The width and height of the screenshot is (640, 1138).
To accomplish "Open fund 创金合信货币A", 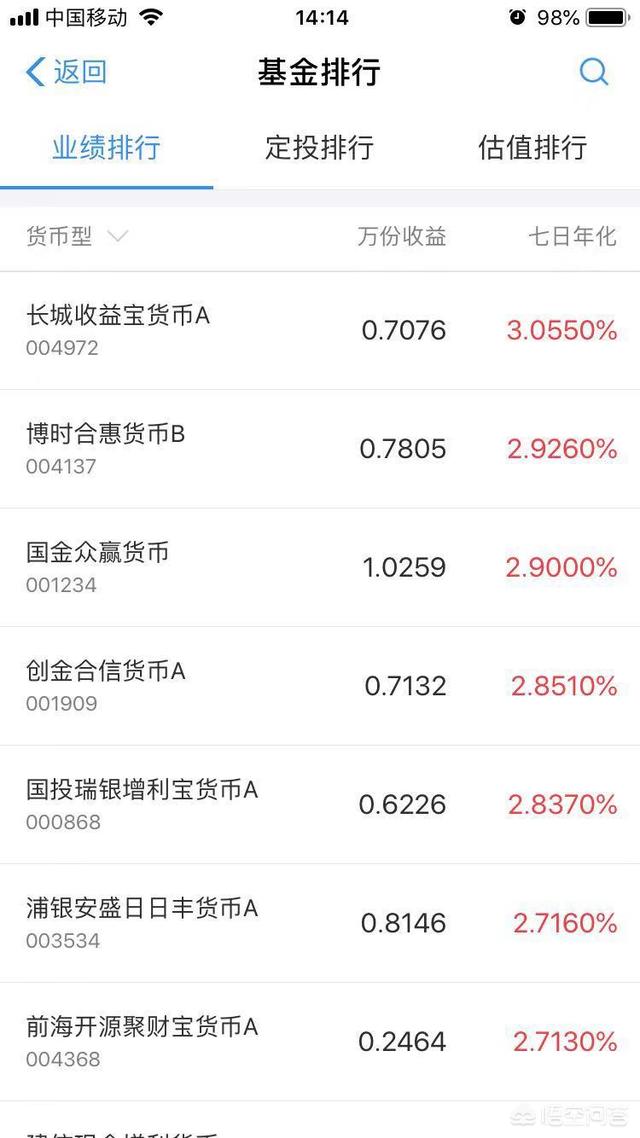I will (320, 686).
